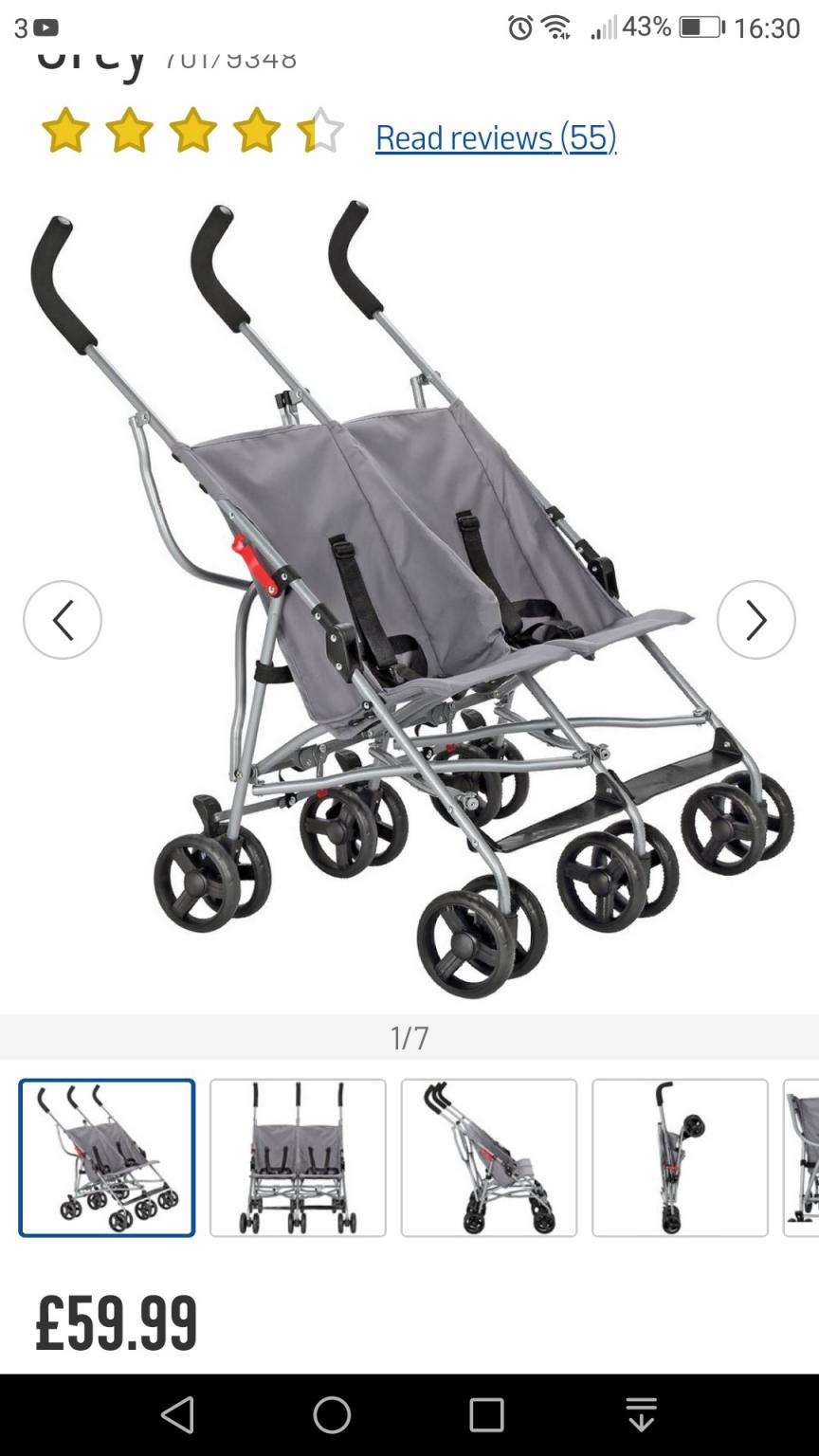
Task: Select the side-view stroller thumbnail
Action: tap(489, 1157)
